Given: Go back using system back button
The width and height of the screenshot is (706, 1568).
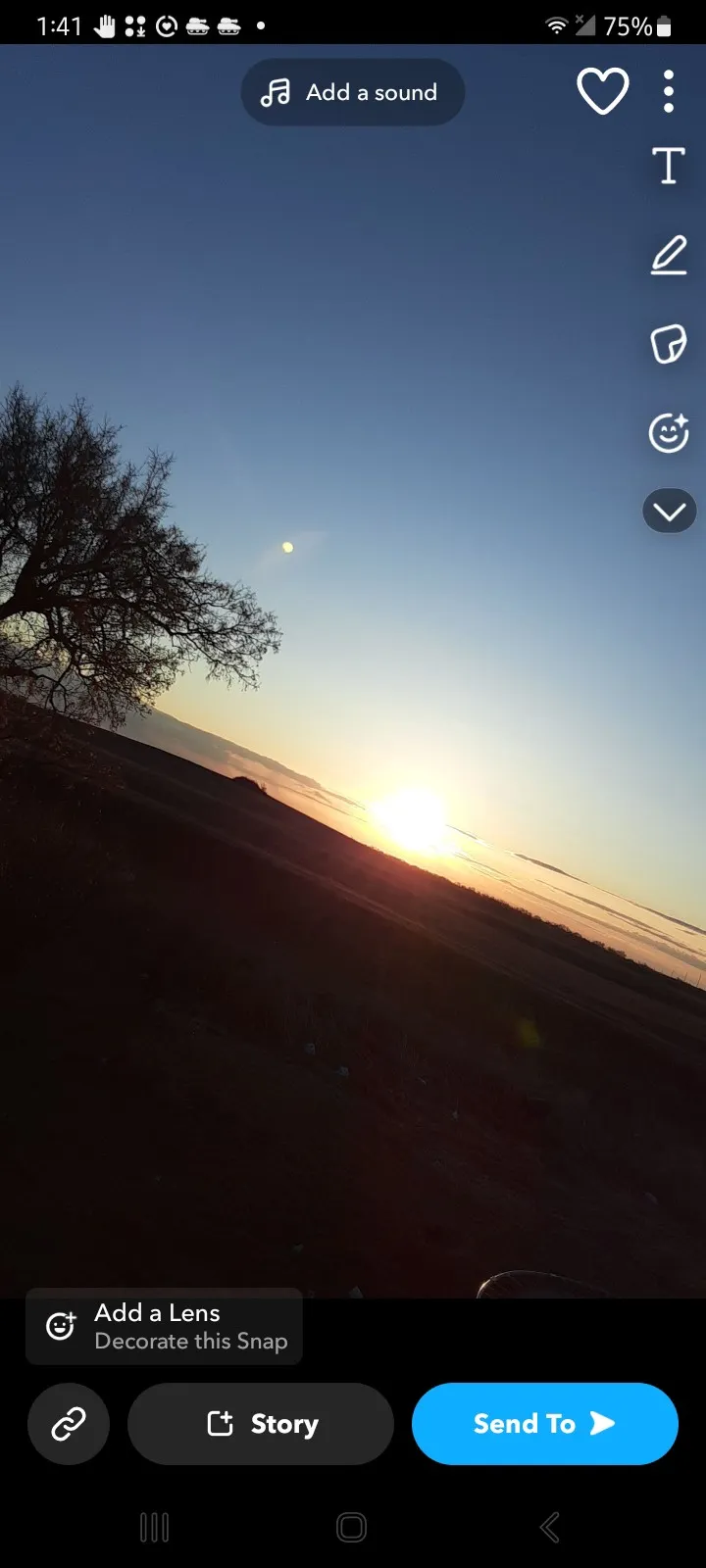Looking at the screenshot, I should (x=550, y=1527).
